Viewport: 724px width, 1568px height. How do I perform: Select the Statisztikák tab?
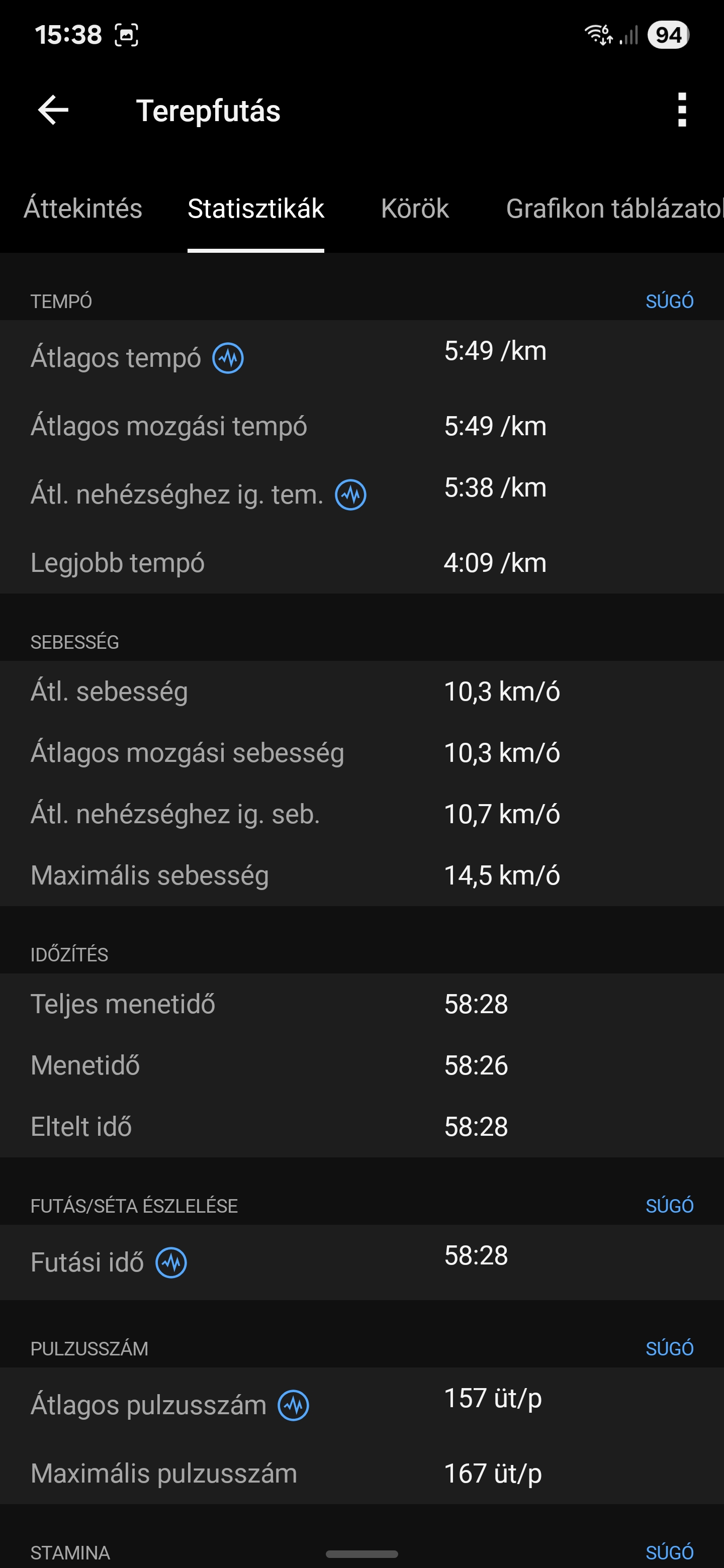coord(256,208)
